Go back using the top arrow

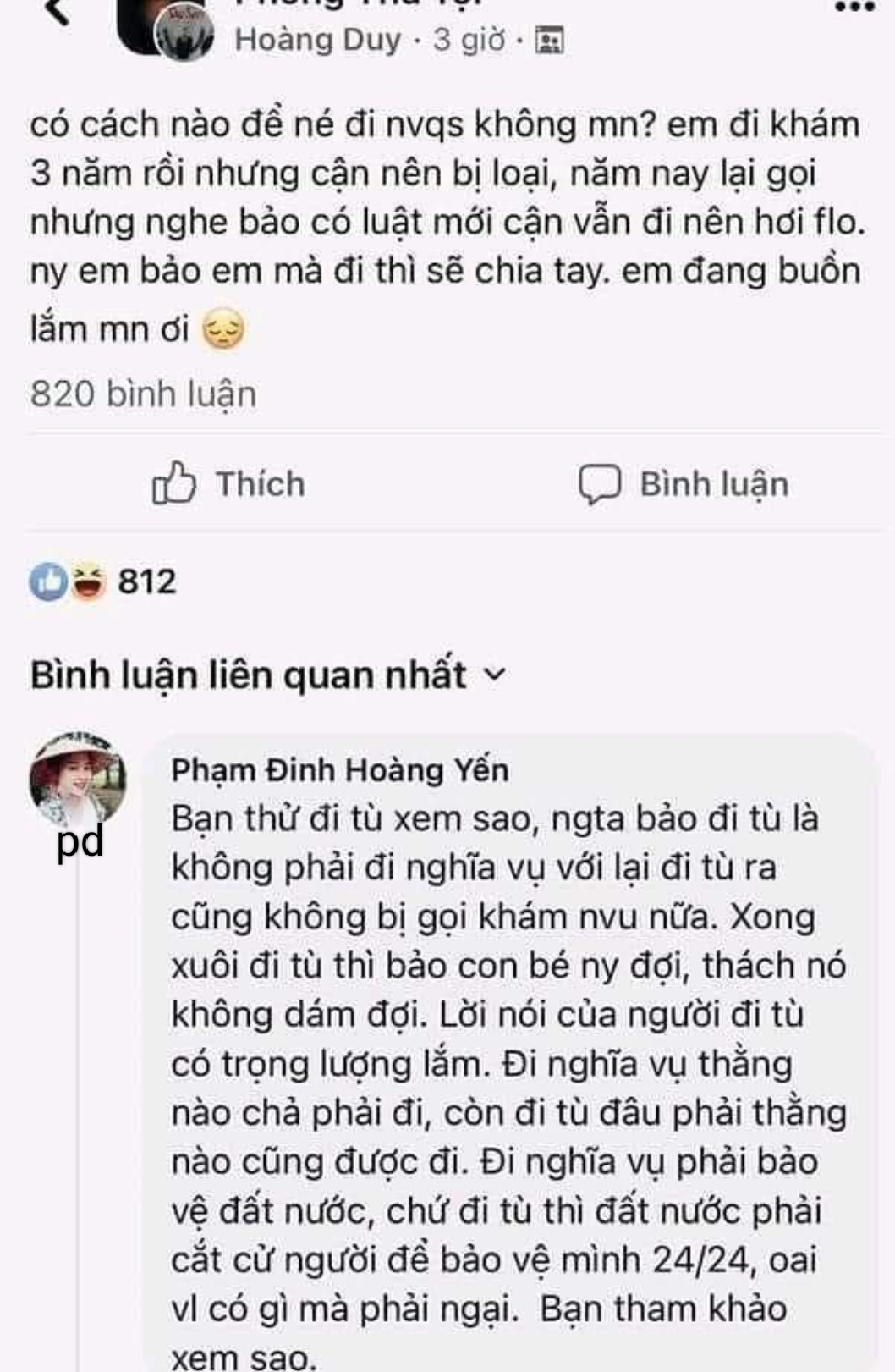tap(56, 10)
